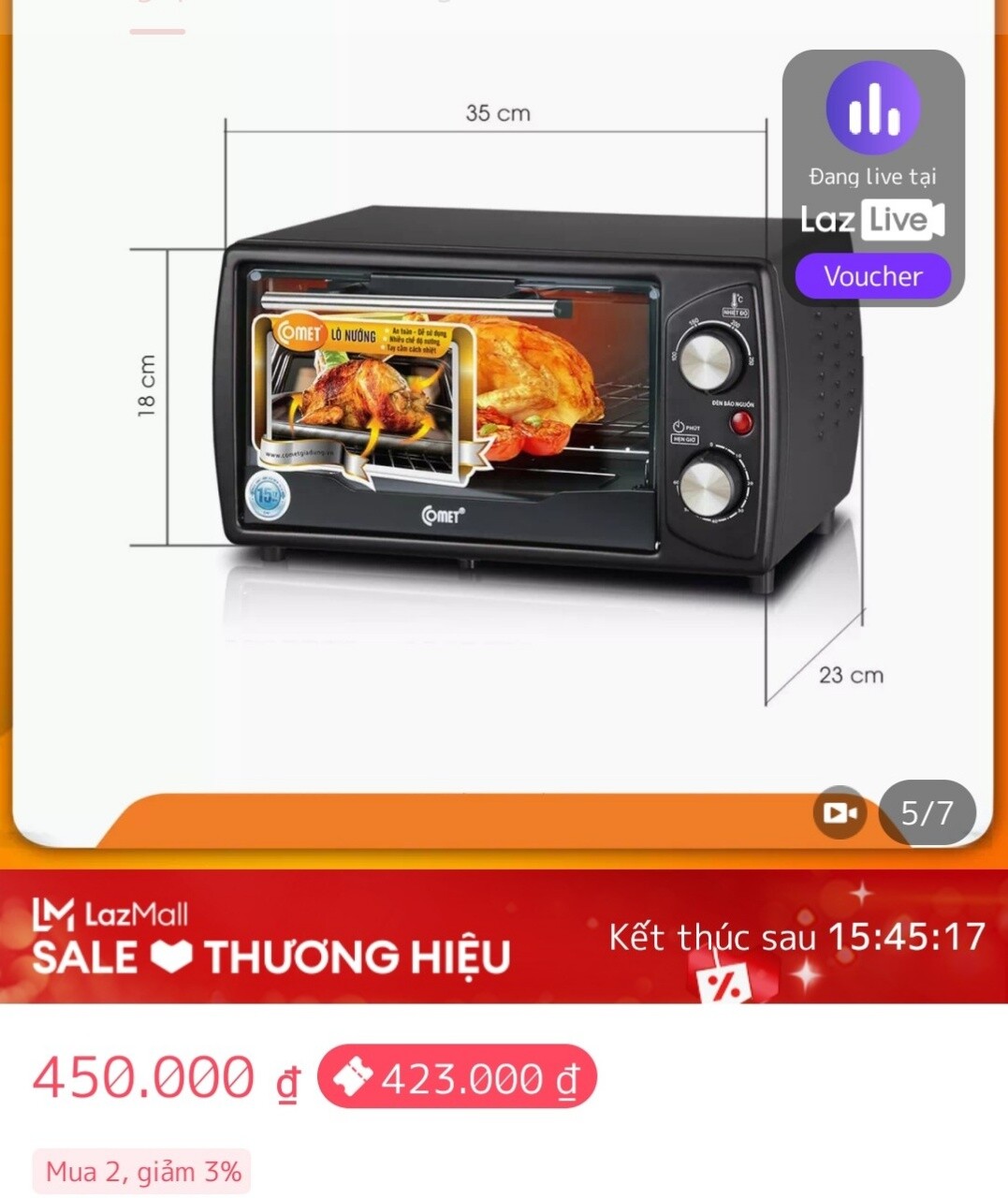This screenshot has height=1198, width=1008.
Task: Tap the 423.000 đ voucher price chip
Action: [456, 1077]
